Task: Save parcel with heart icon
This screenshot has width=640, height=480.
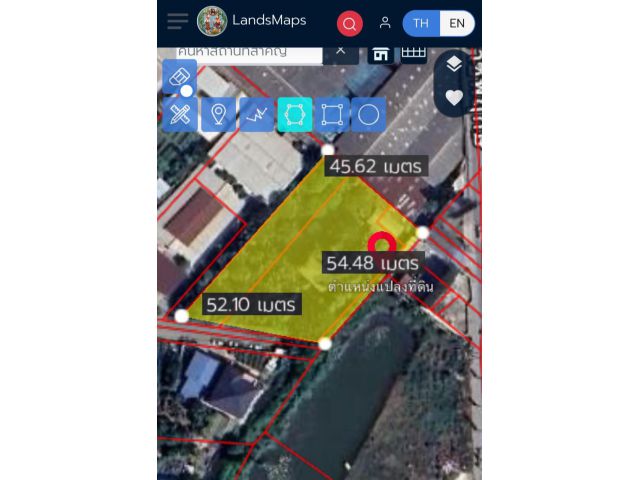Action: (454, 98)
